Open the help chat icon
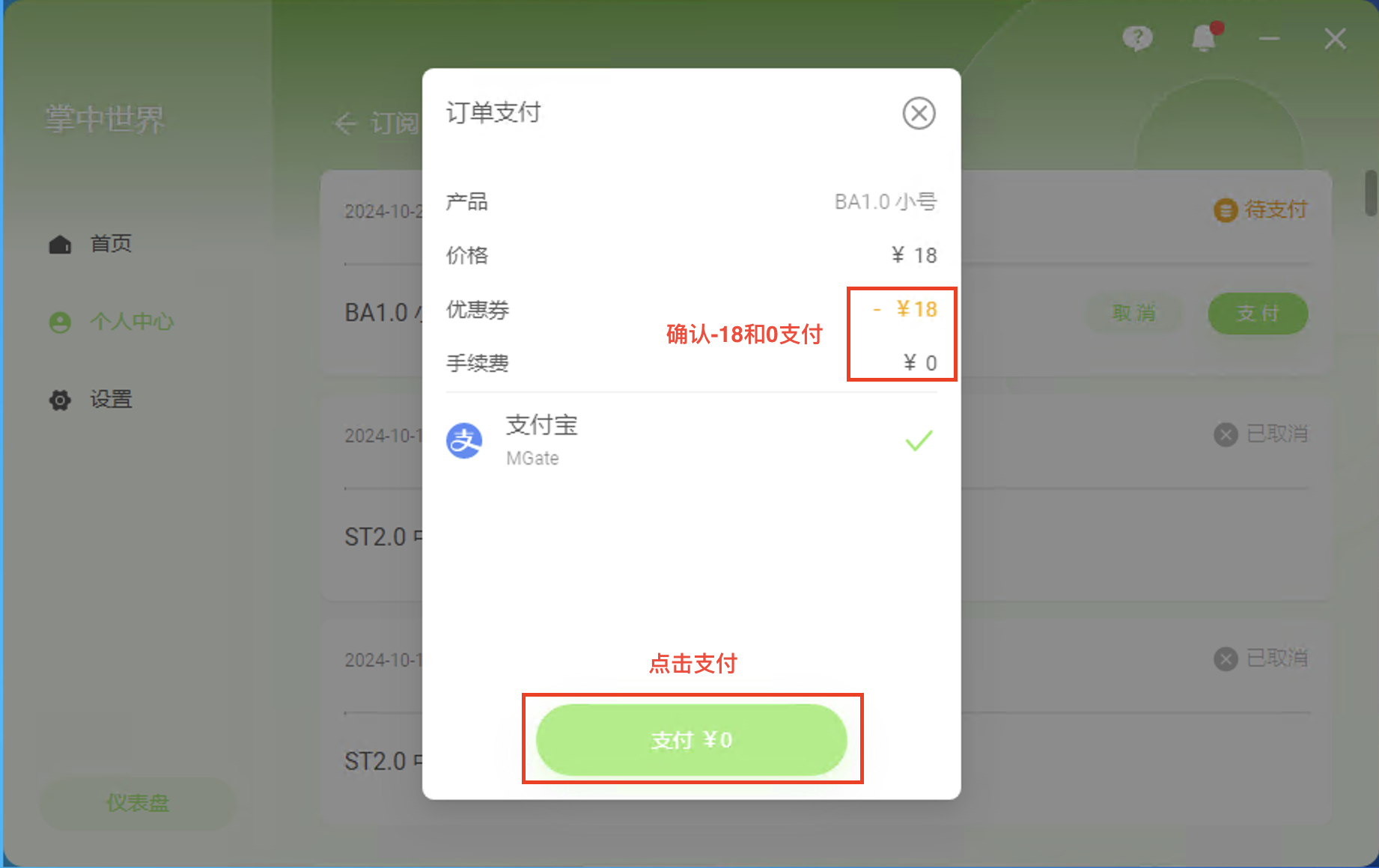This screenshot has height=868, width=1379. click(x=1137, y=38)
